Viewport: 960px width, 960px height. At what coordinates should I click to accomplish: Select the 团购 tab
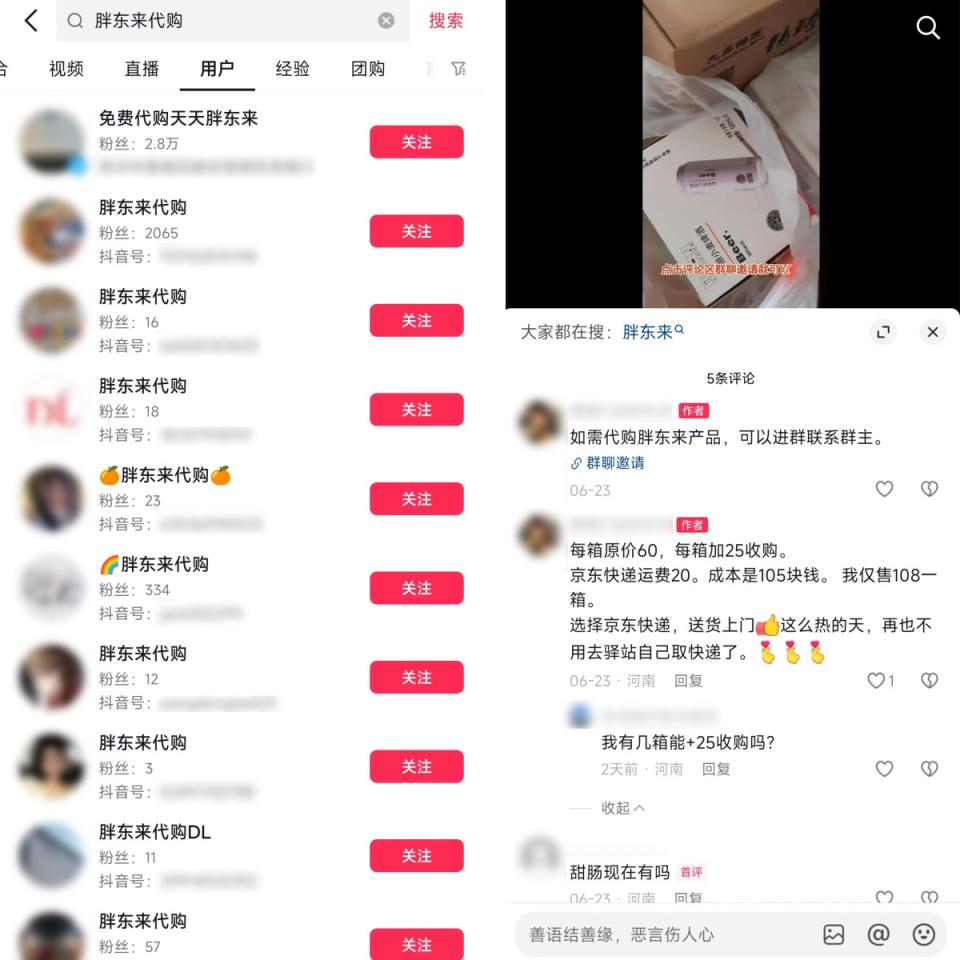368,68
